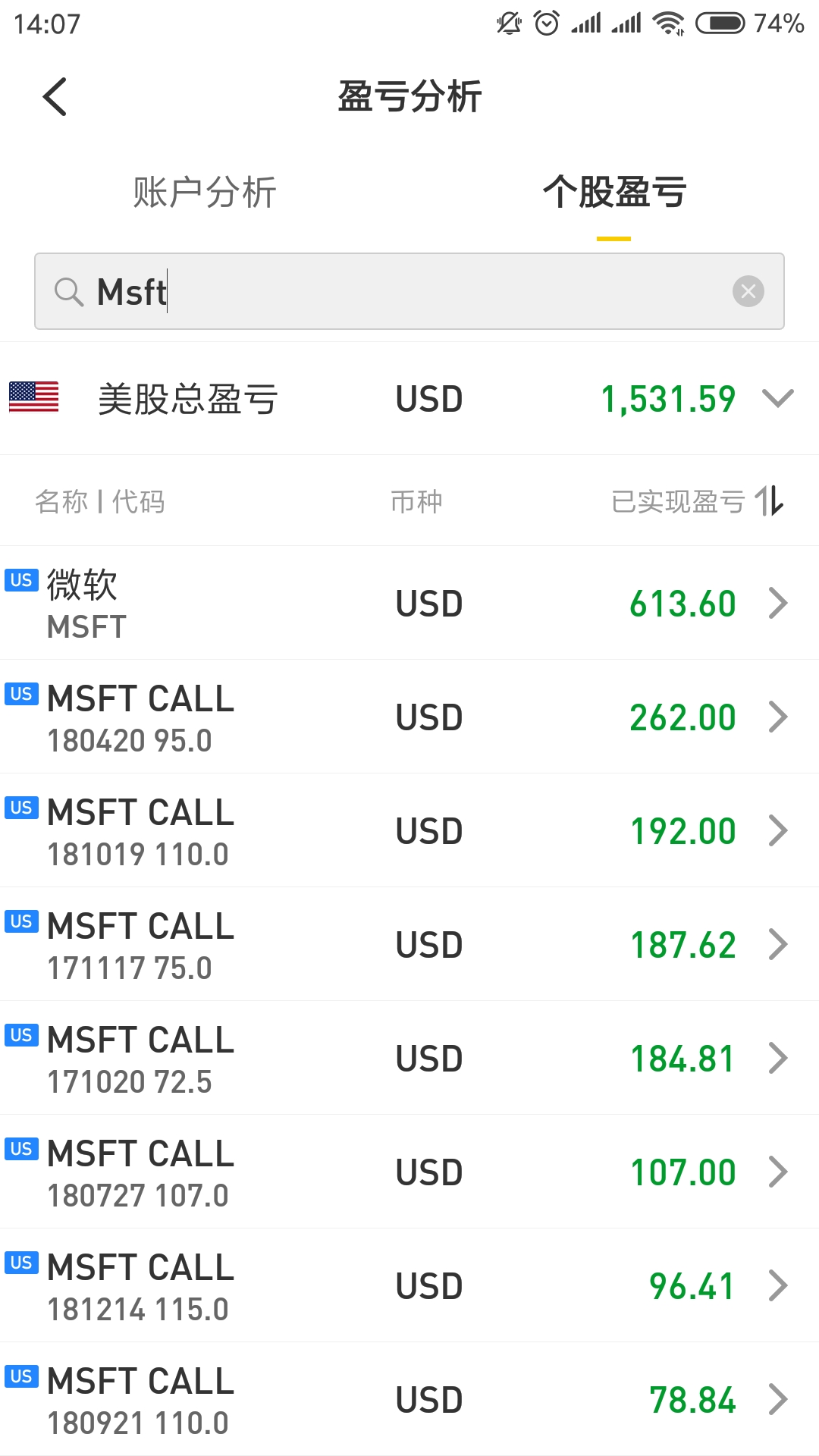Open 微软 MSFT stock profit details

409,604
